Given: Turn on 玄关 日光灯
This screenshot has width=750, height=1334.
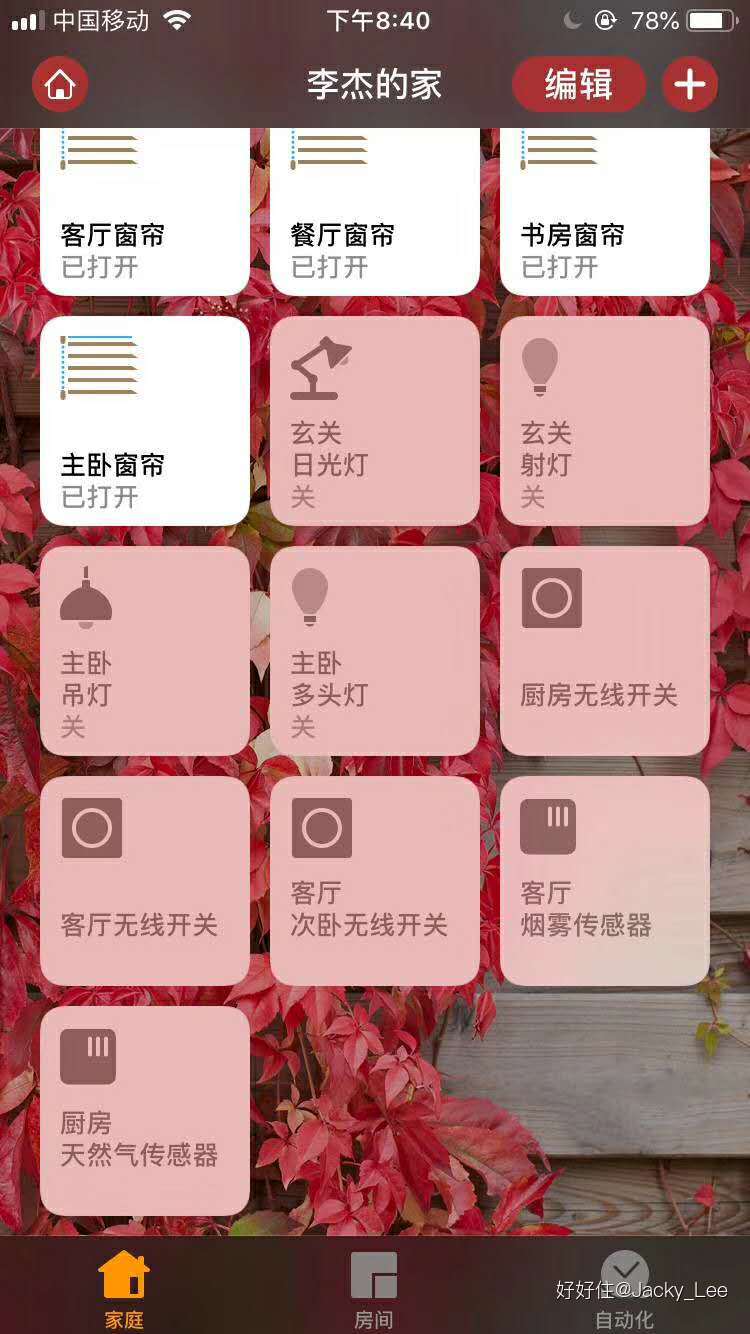Looking at the screenshot, I should (375, 421).
